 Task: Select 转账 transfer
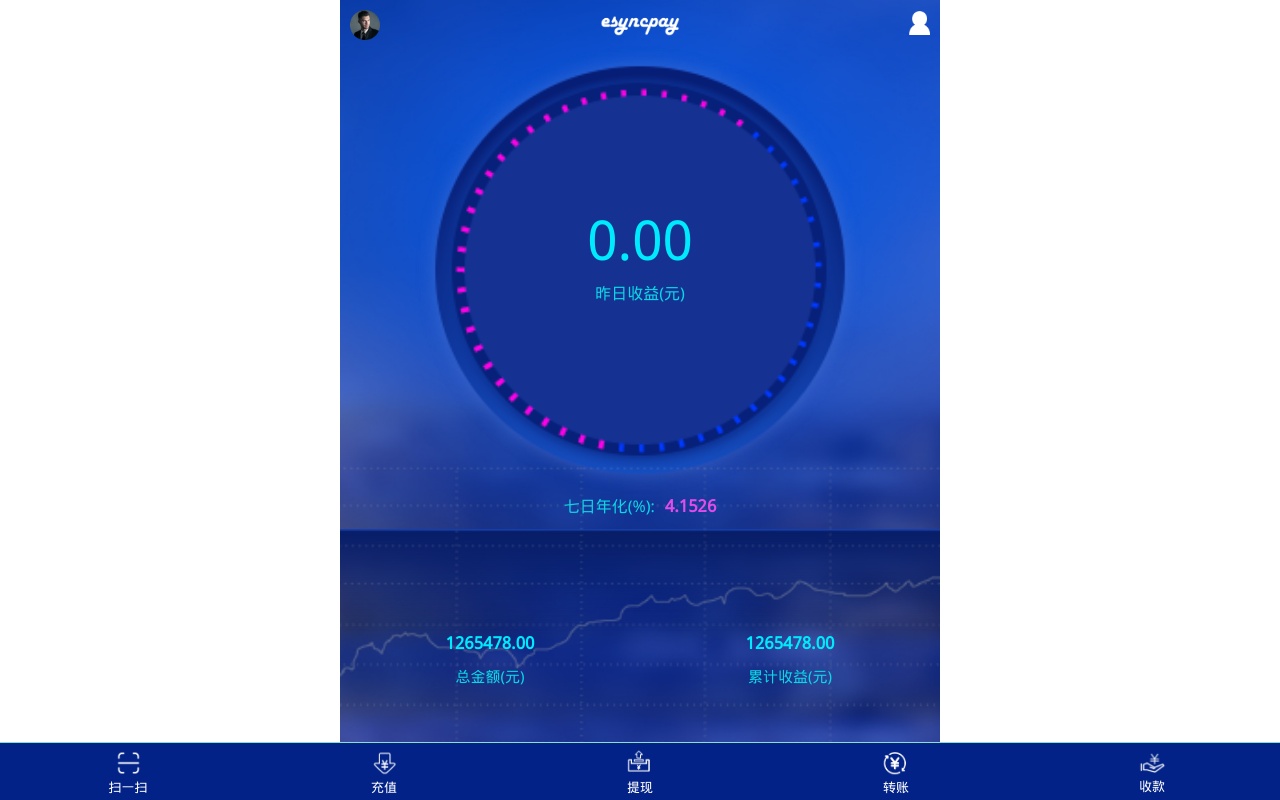[x=895, y=772]
